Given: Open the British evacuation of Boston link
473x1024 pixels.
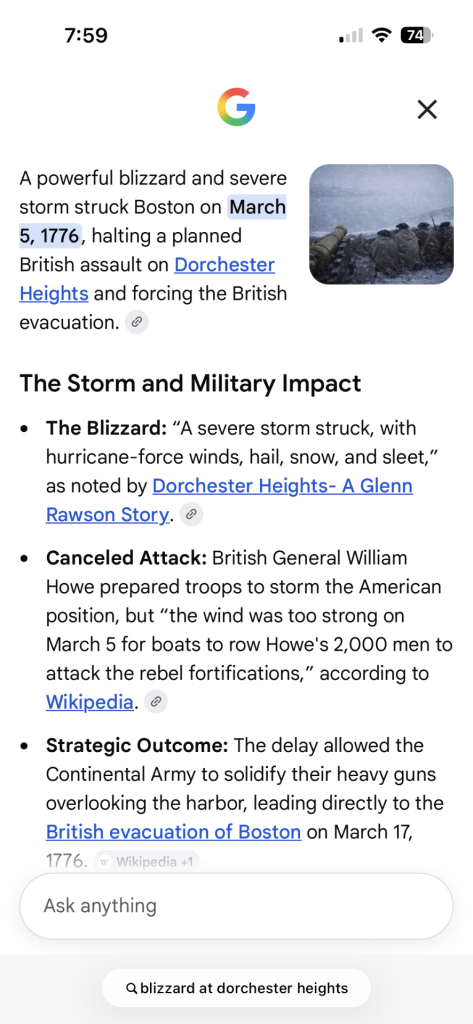Looking at the screenshot, I should [x=173, y=832].
